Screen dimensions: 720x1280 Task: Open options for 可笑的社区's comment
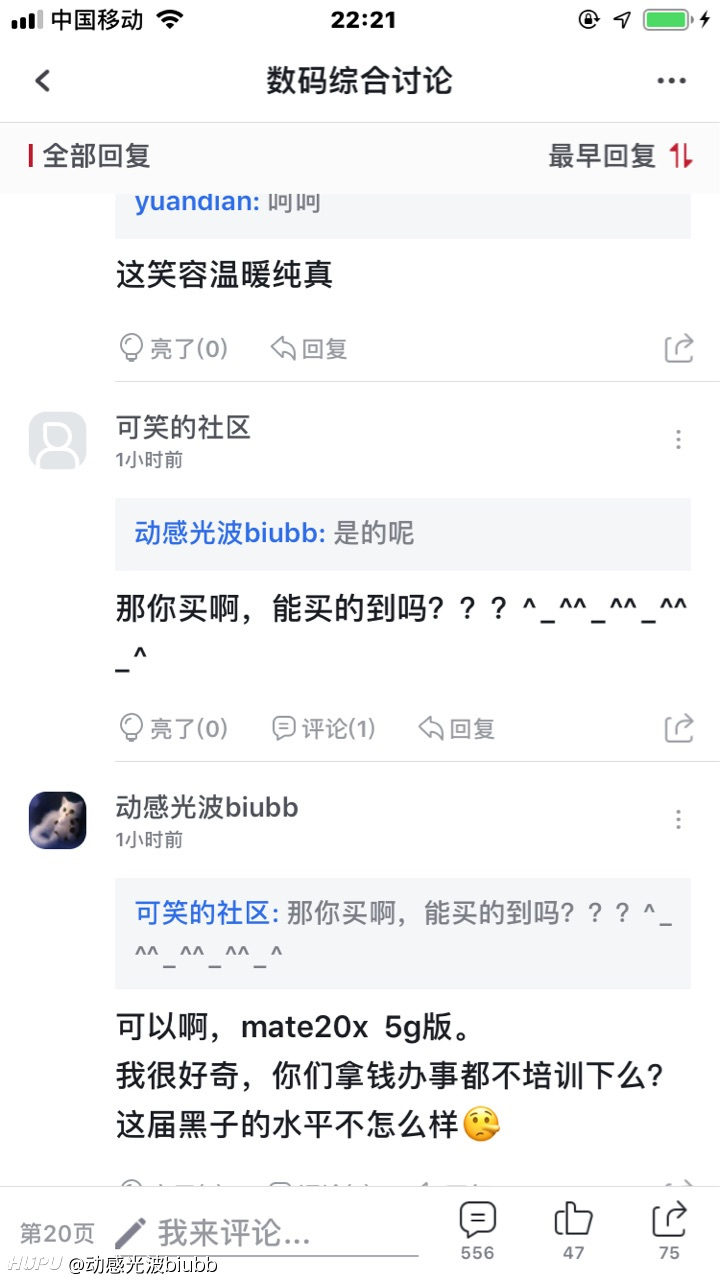click(x=678, y=439)
